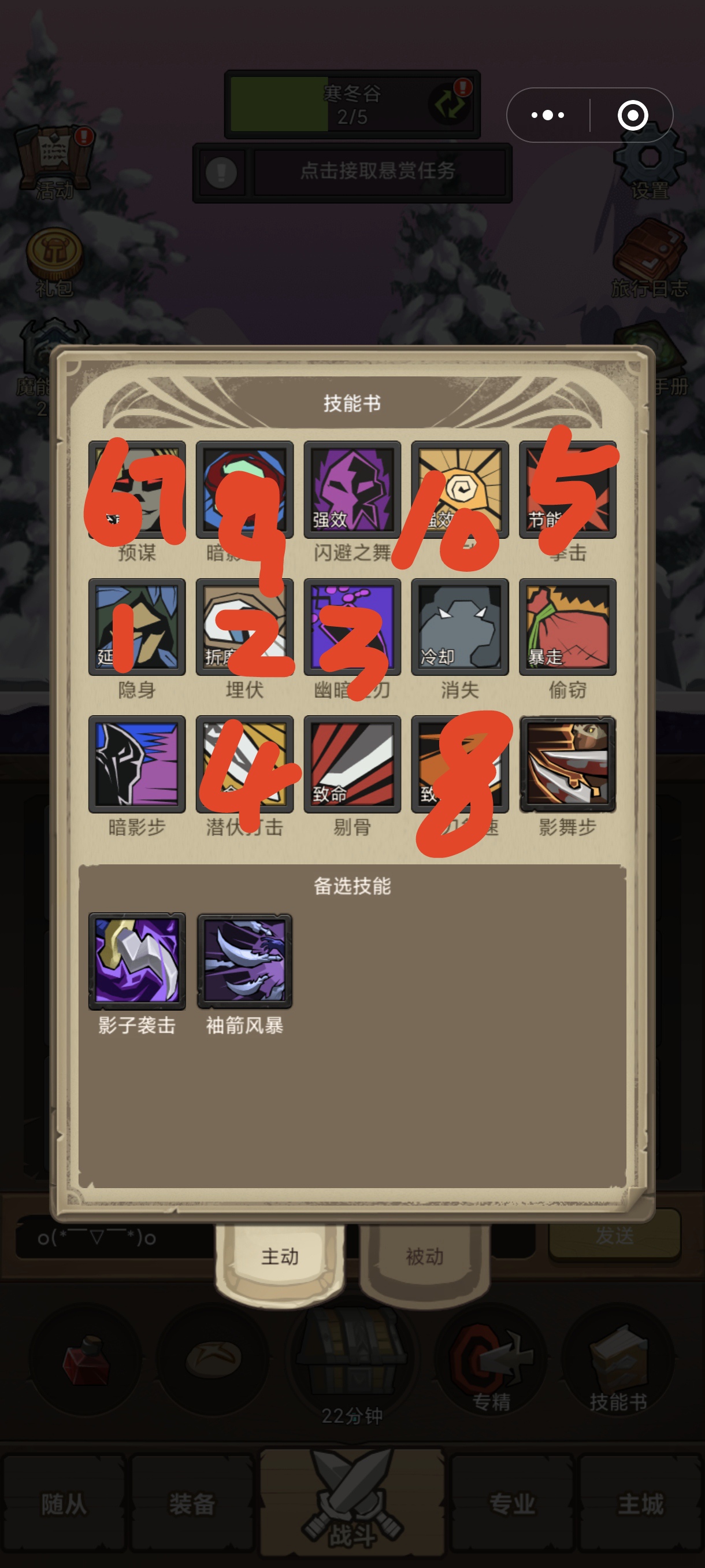The height and width of the screenshot is (1568, 705).
Task: Select the 预谋 skill icon
Action: [x=137, y=490]
